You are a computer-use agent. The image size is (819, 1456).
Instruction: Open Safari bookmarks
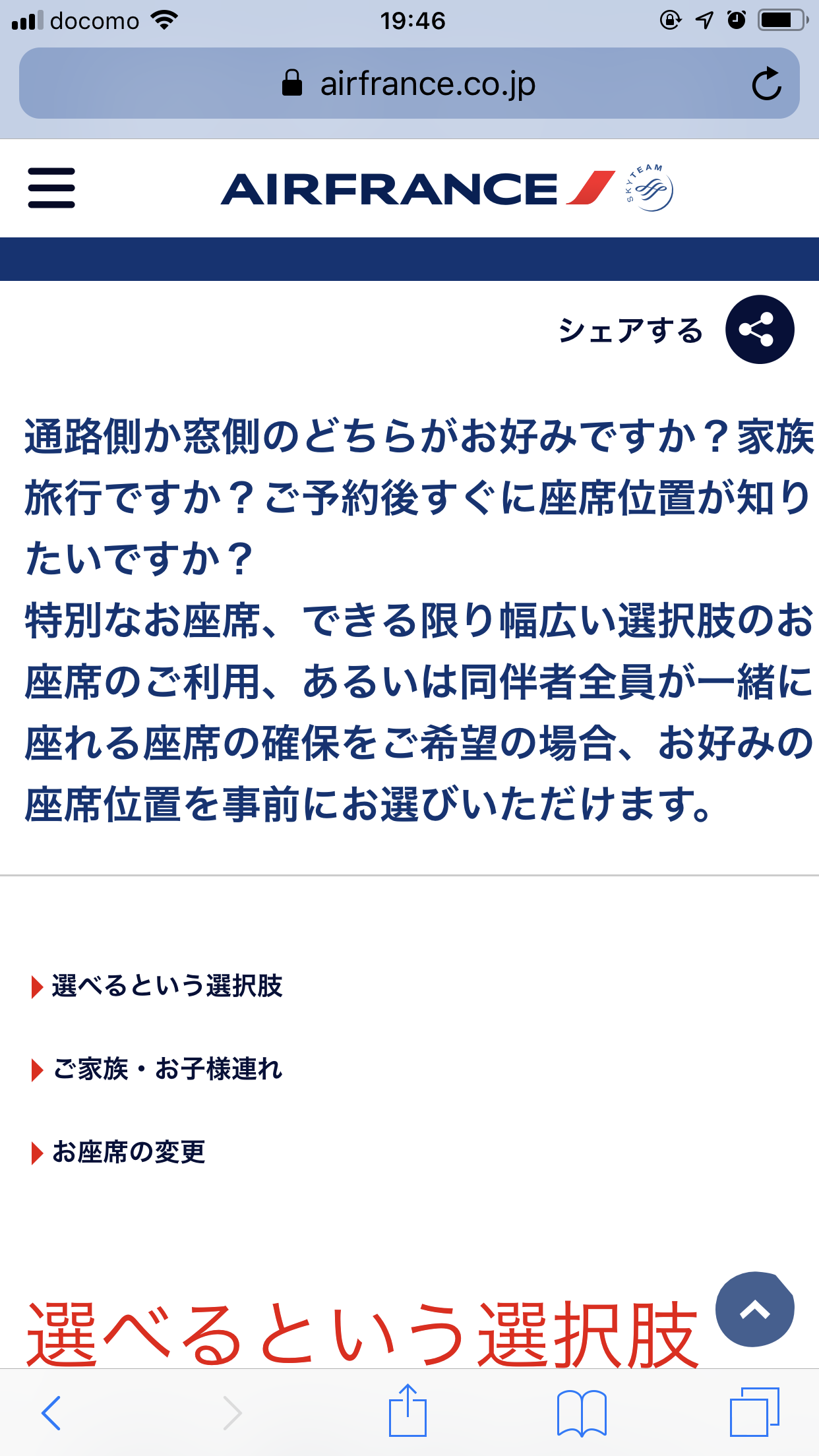[581, 1412]
